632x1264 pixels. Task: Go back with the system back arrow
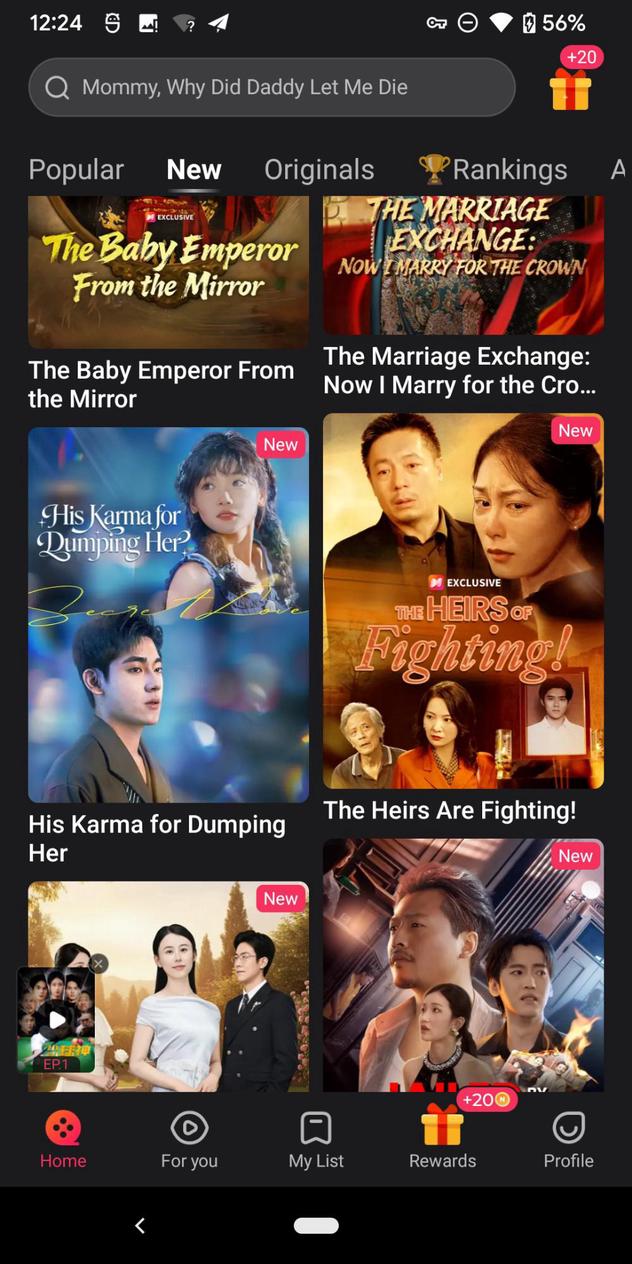(140, 1225)
